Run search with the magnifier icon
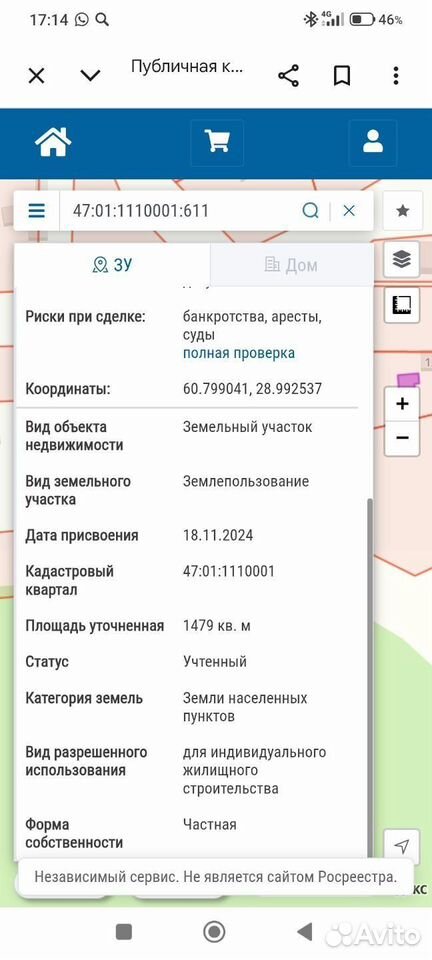This screenshot has width=432, height=960. (x=311, y=211)
